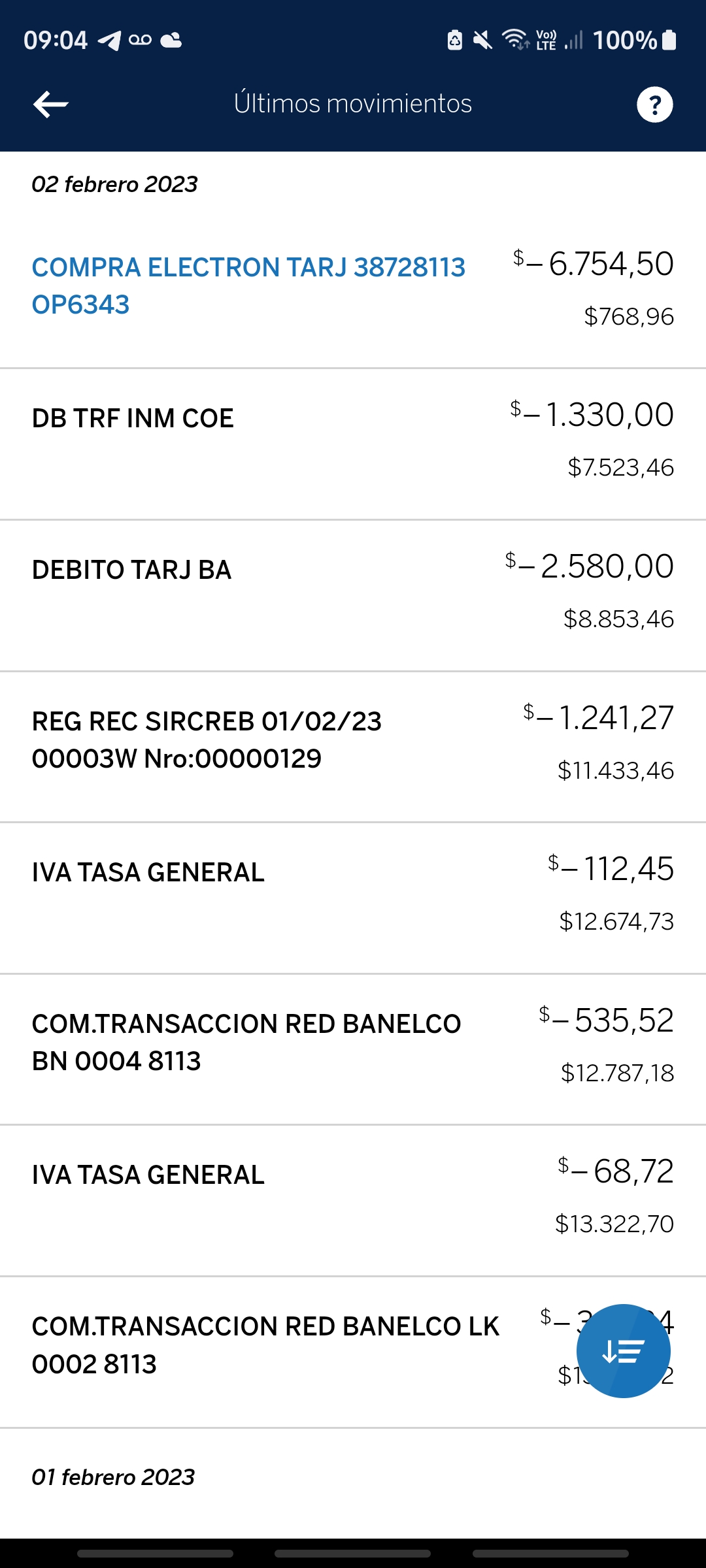Open COM.TRANSACCION RED BANELCO BN 0004 row
Viewport: 706px width, 1568px height.
coord(353,1049)
